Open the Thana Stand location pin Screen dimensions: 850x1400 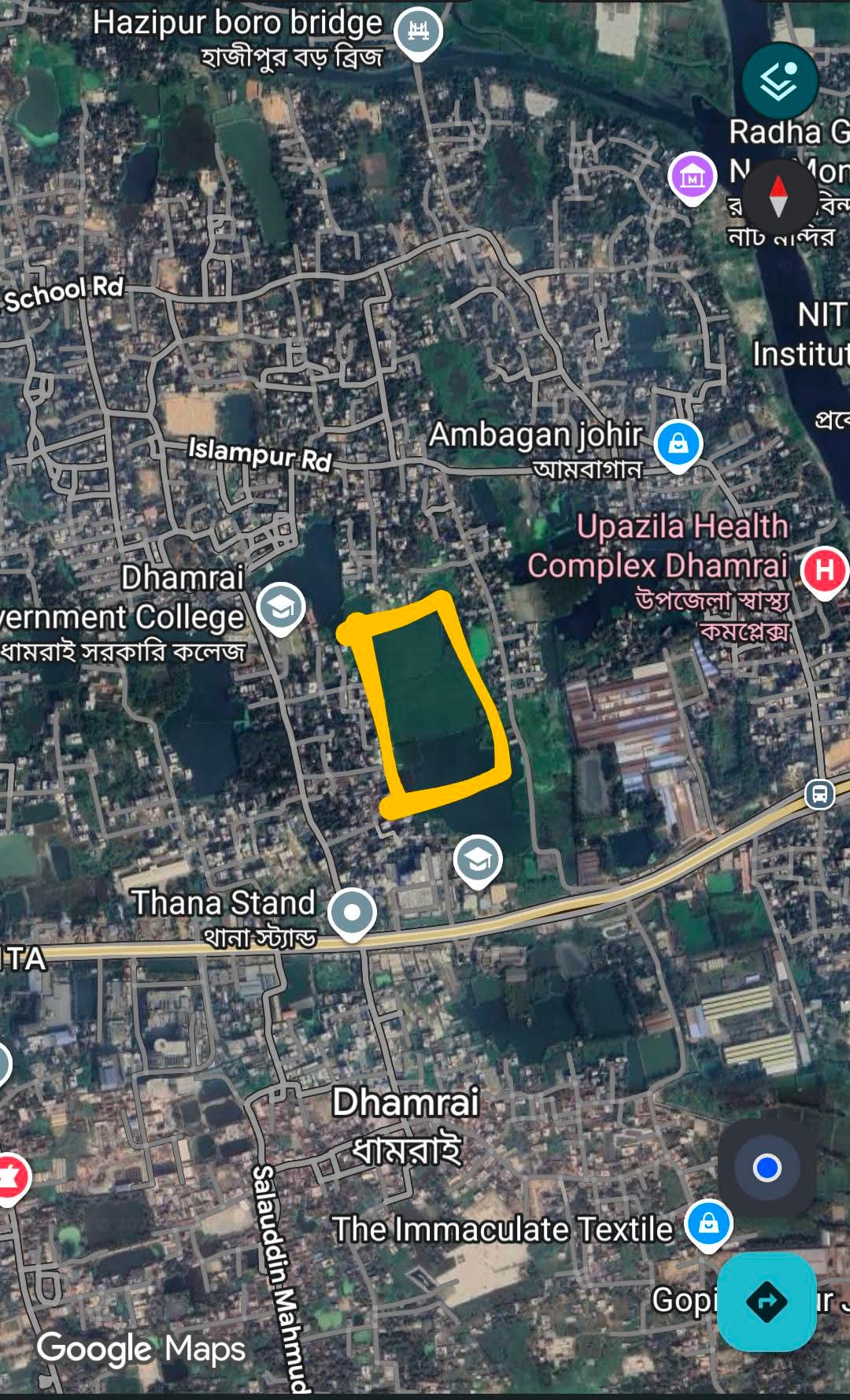(x=352, y=913)
